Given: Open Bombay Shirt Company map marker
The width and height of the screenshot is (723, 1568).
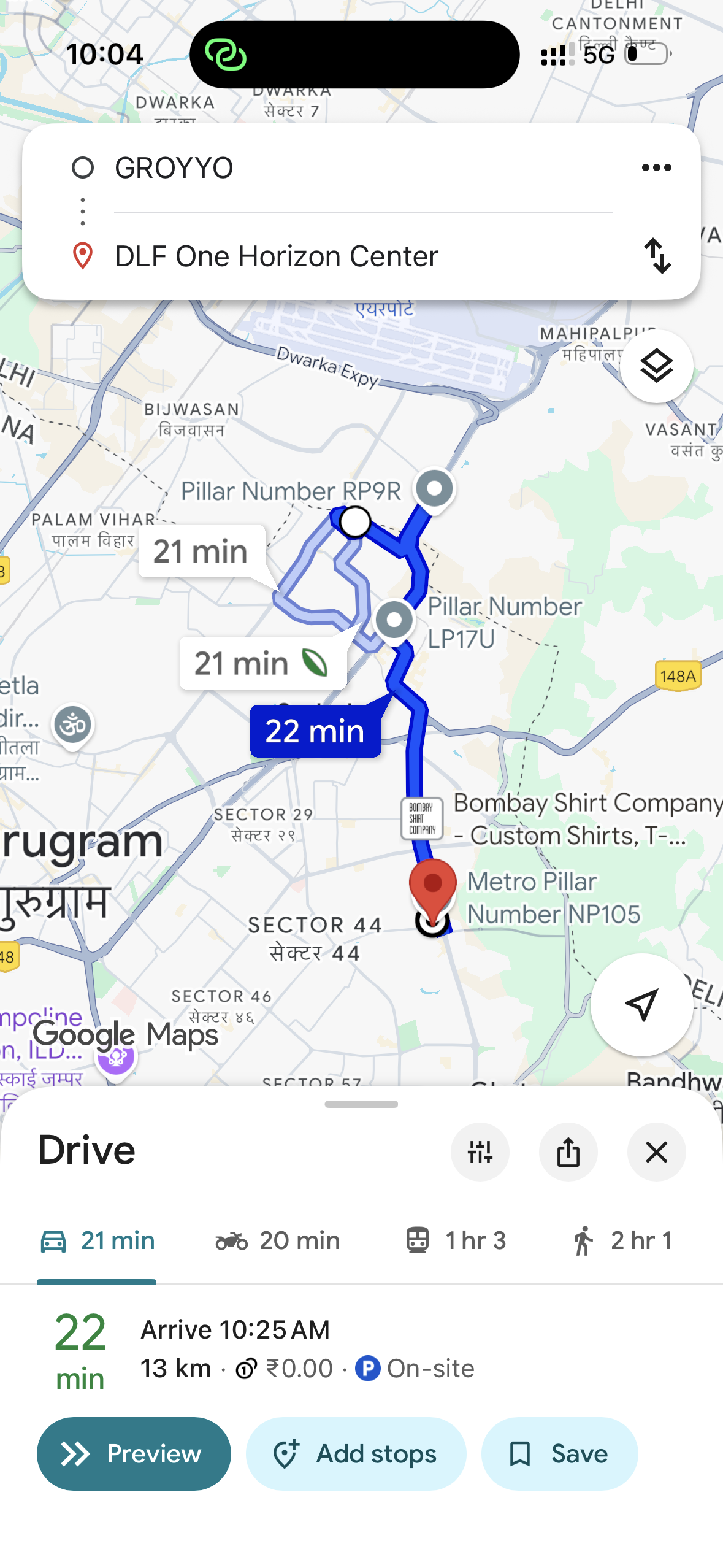Looking at the screenshot, I should click(x=422, y=818).
